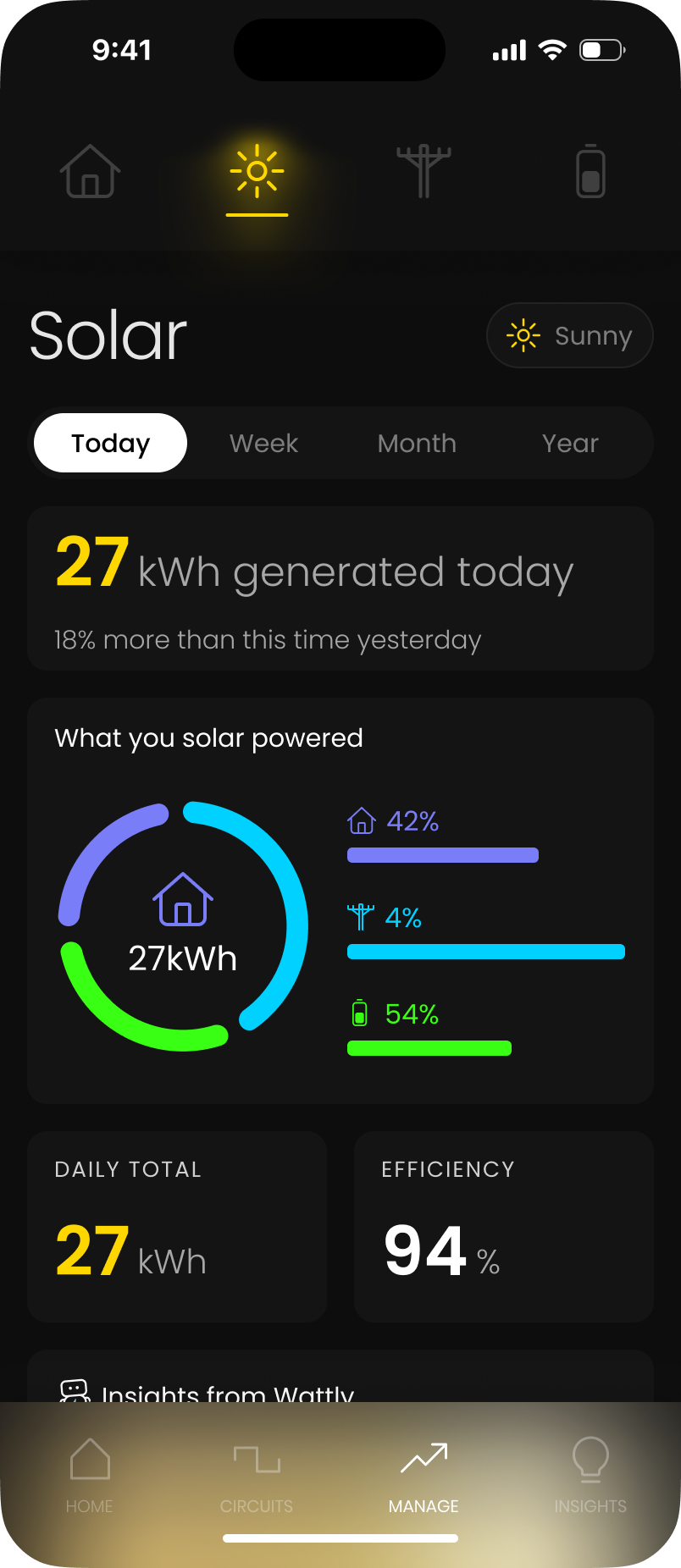Select the Today time range
The image size is (681, 1568).
pyautogui.click(x=110, y=443)
